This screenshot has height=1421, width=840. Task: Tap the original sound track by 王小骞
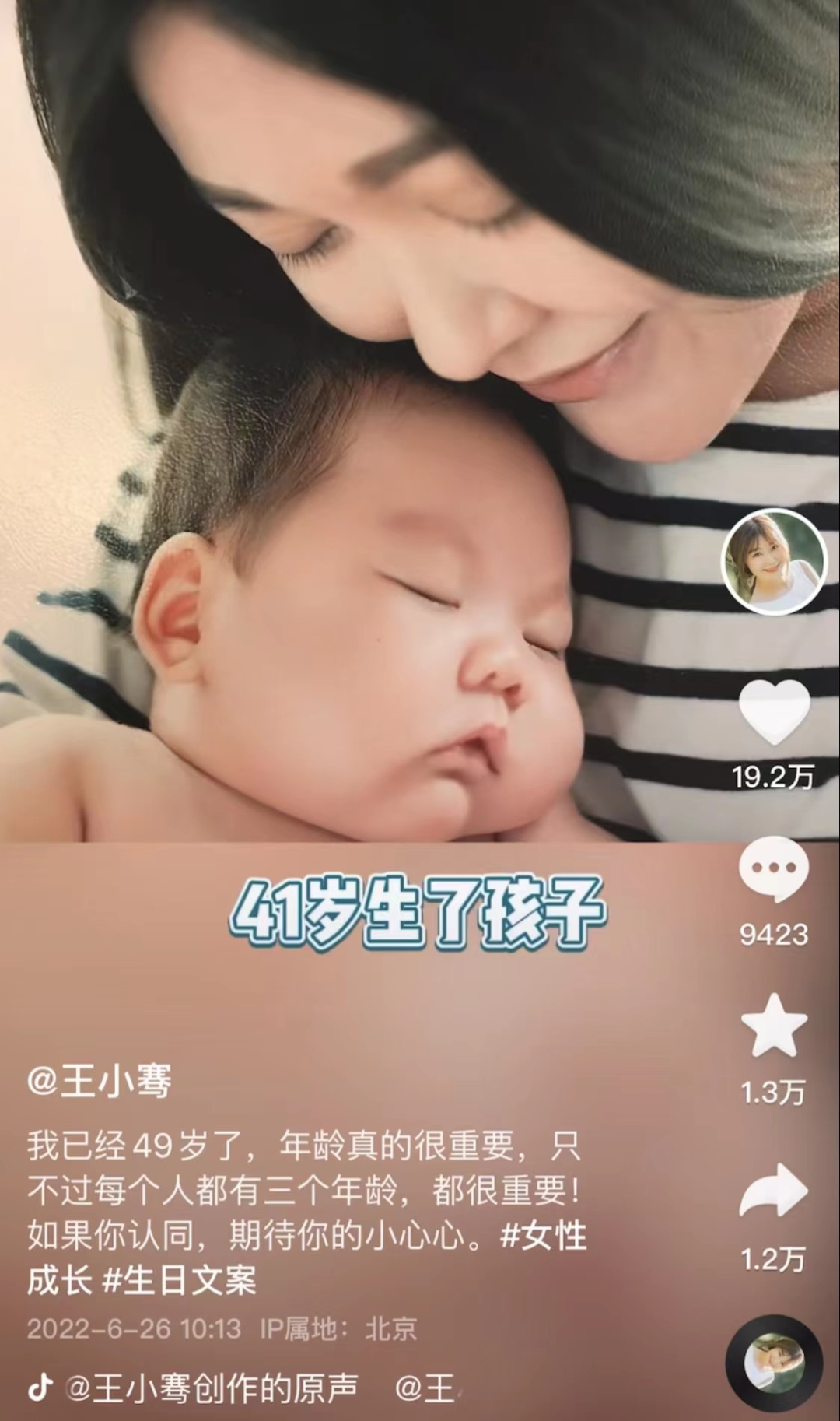pos(212,1387)
